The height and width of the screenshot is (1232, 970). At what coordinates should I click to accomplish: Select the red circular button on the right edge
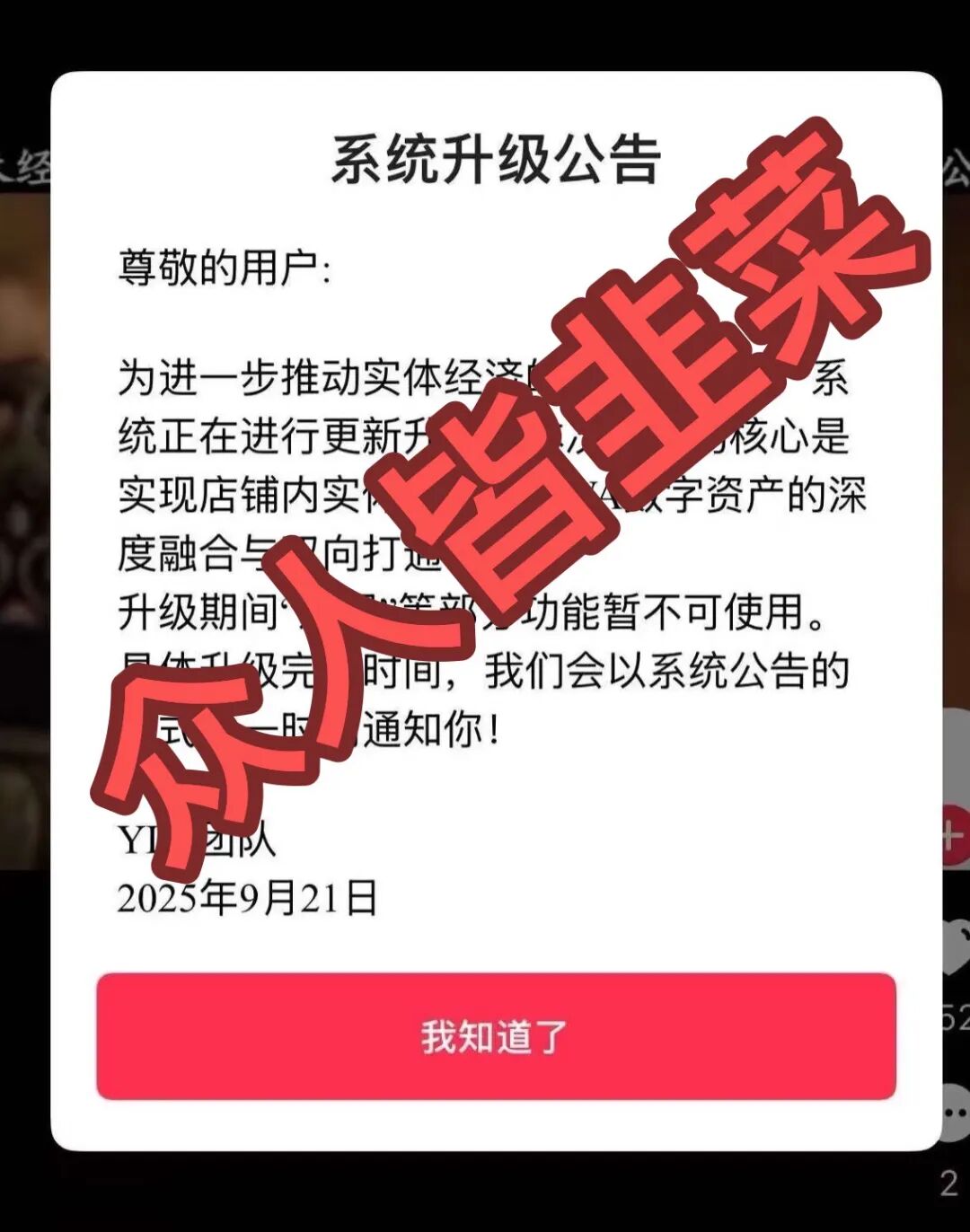954,835
